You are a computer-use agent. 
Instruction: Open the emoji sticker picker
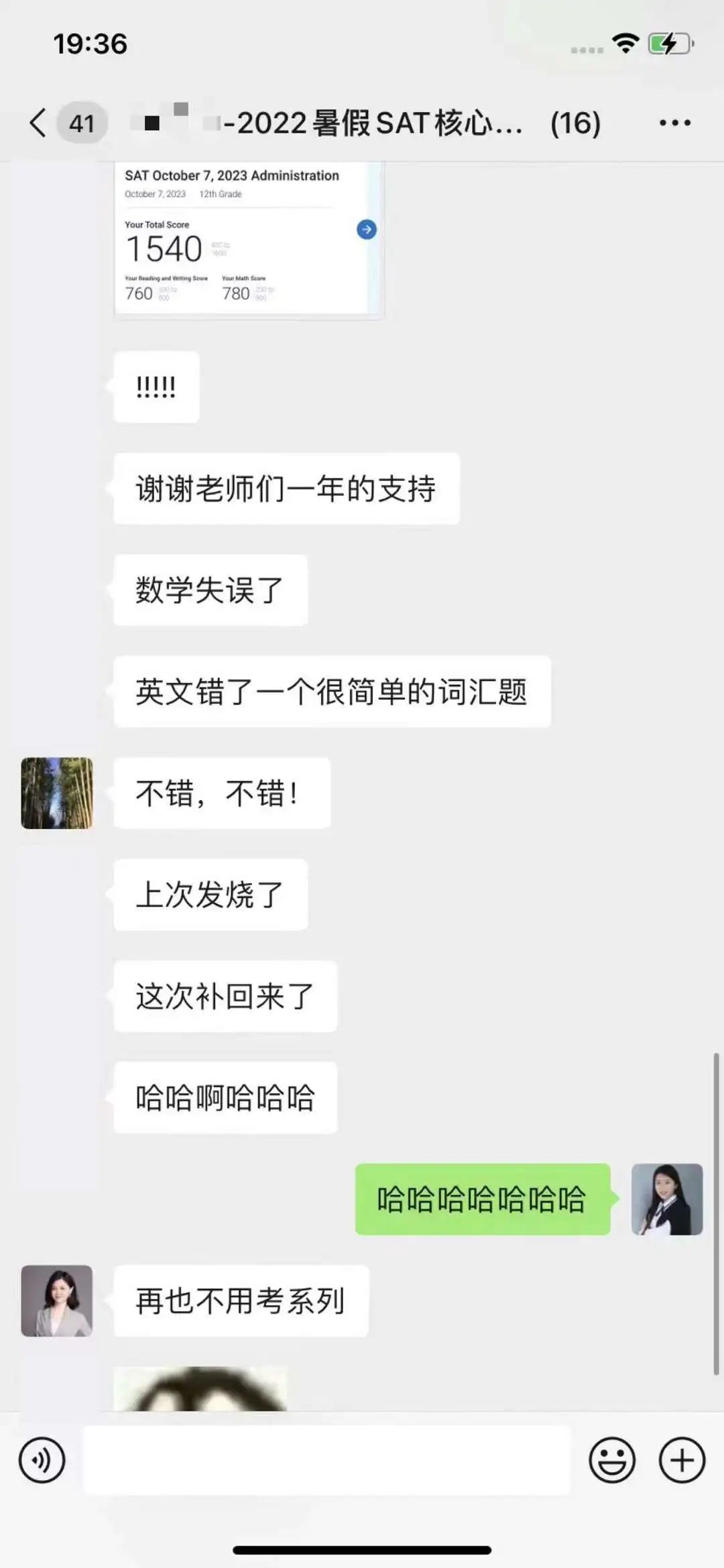pos(611,1460)
